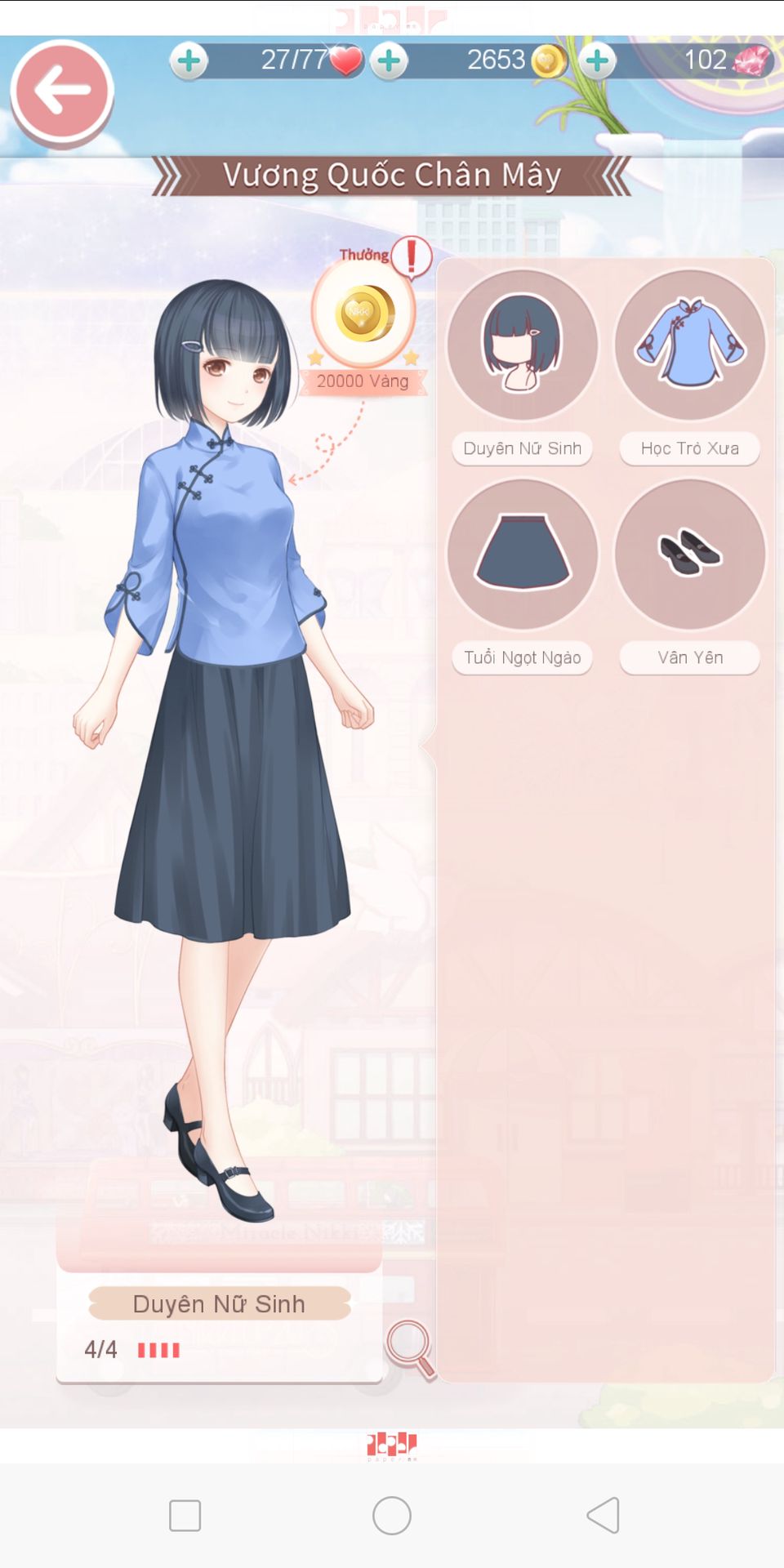Go back with the pink arrow button

[62, 91]
